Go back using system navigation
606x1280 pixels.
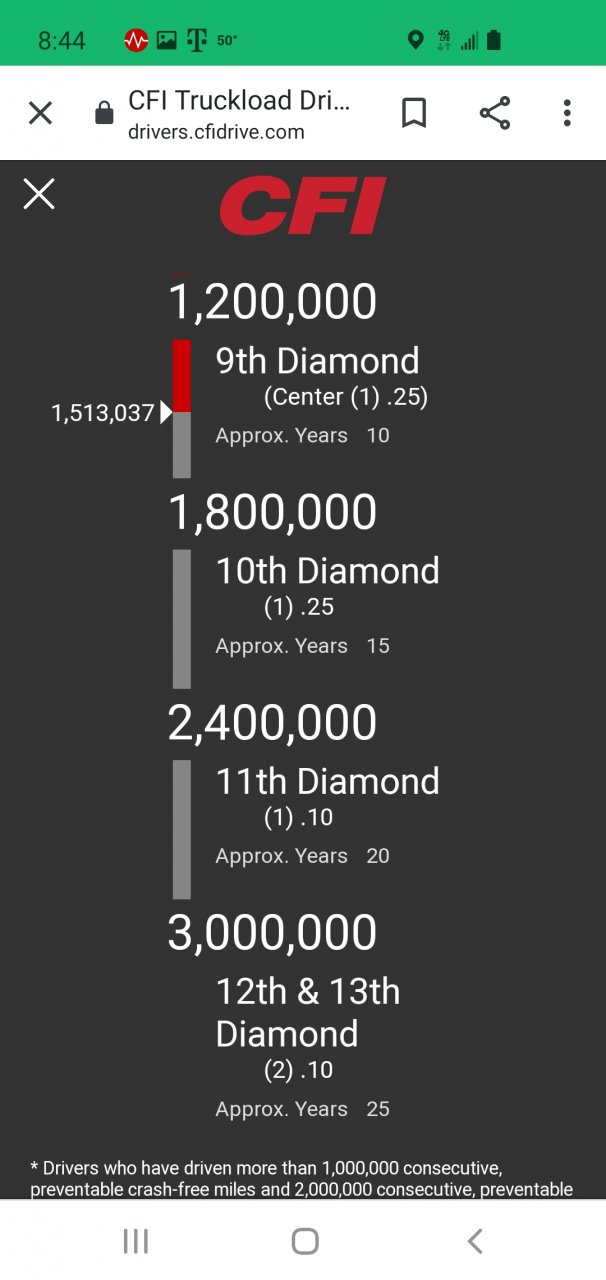pyautogui.click(x=475, y=1241)
